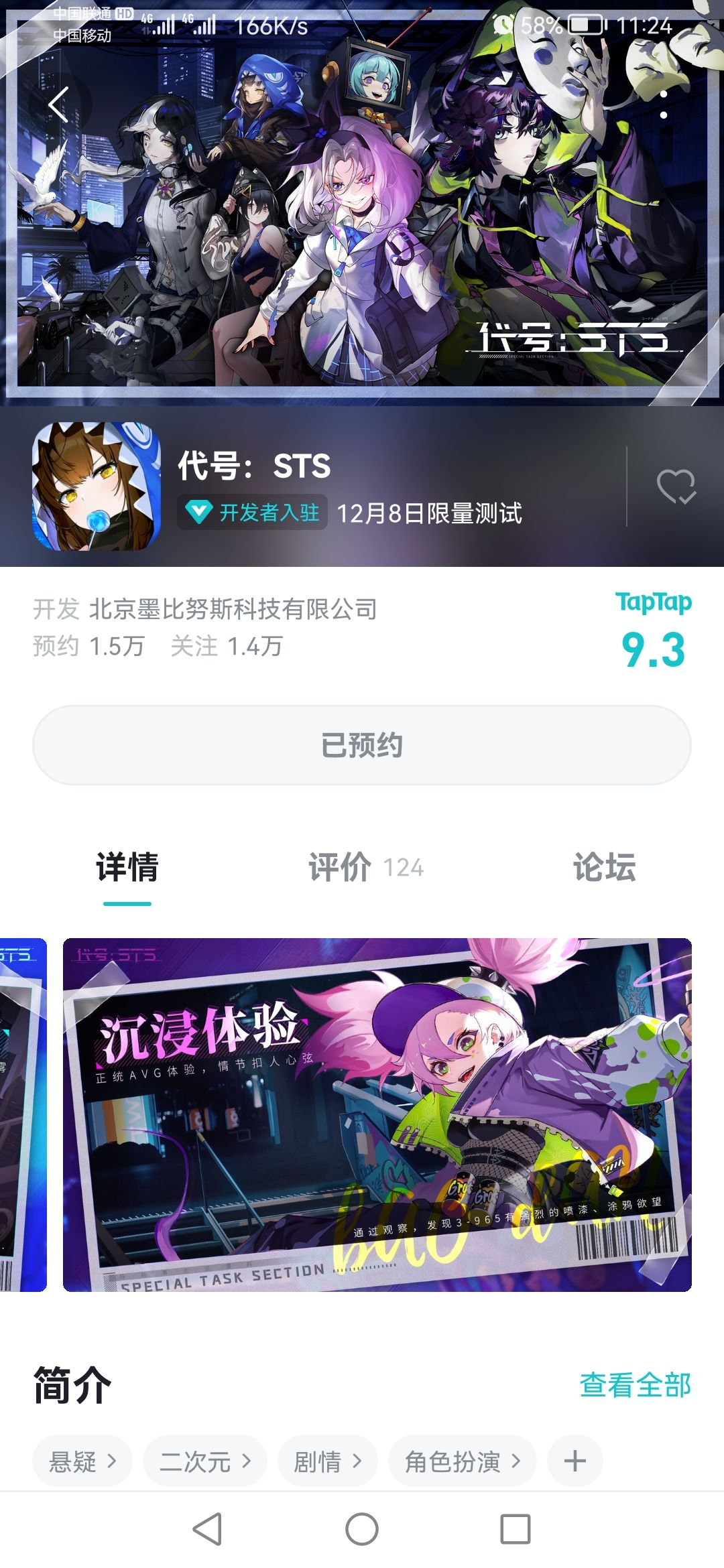Go back using the top-left arrow

point(59,105)
